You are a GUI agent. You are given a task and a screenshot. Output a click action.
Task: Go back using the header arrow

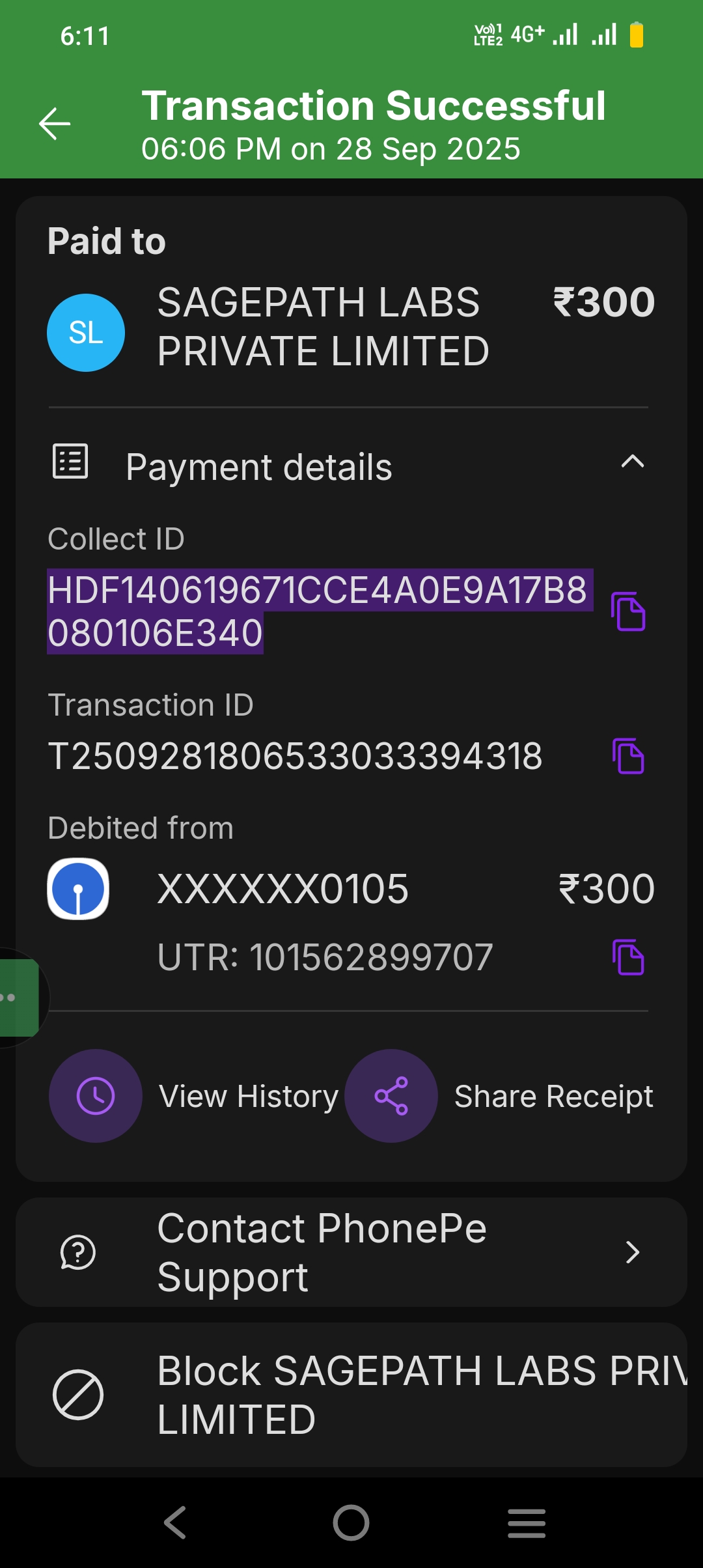pos(55,124)
